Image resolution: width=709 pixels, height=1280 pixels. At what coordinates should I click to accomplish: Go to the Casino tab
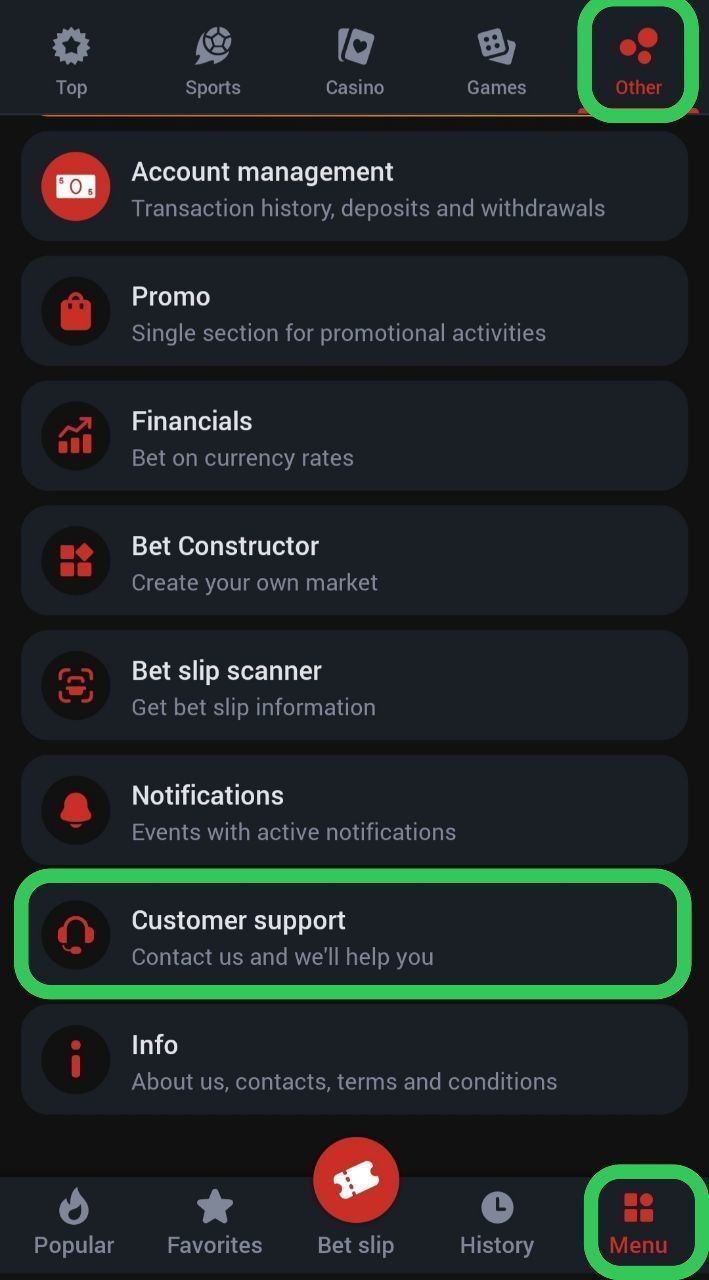[x=355, y=62]
